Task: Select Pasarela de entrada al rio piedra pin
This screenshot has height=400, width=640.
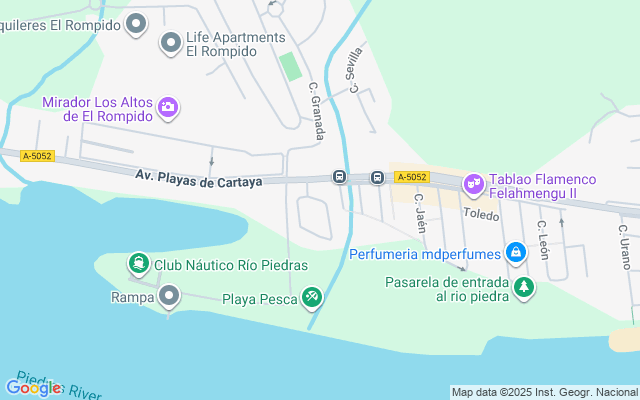Action: coord(523,288)
